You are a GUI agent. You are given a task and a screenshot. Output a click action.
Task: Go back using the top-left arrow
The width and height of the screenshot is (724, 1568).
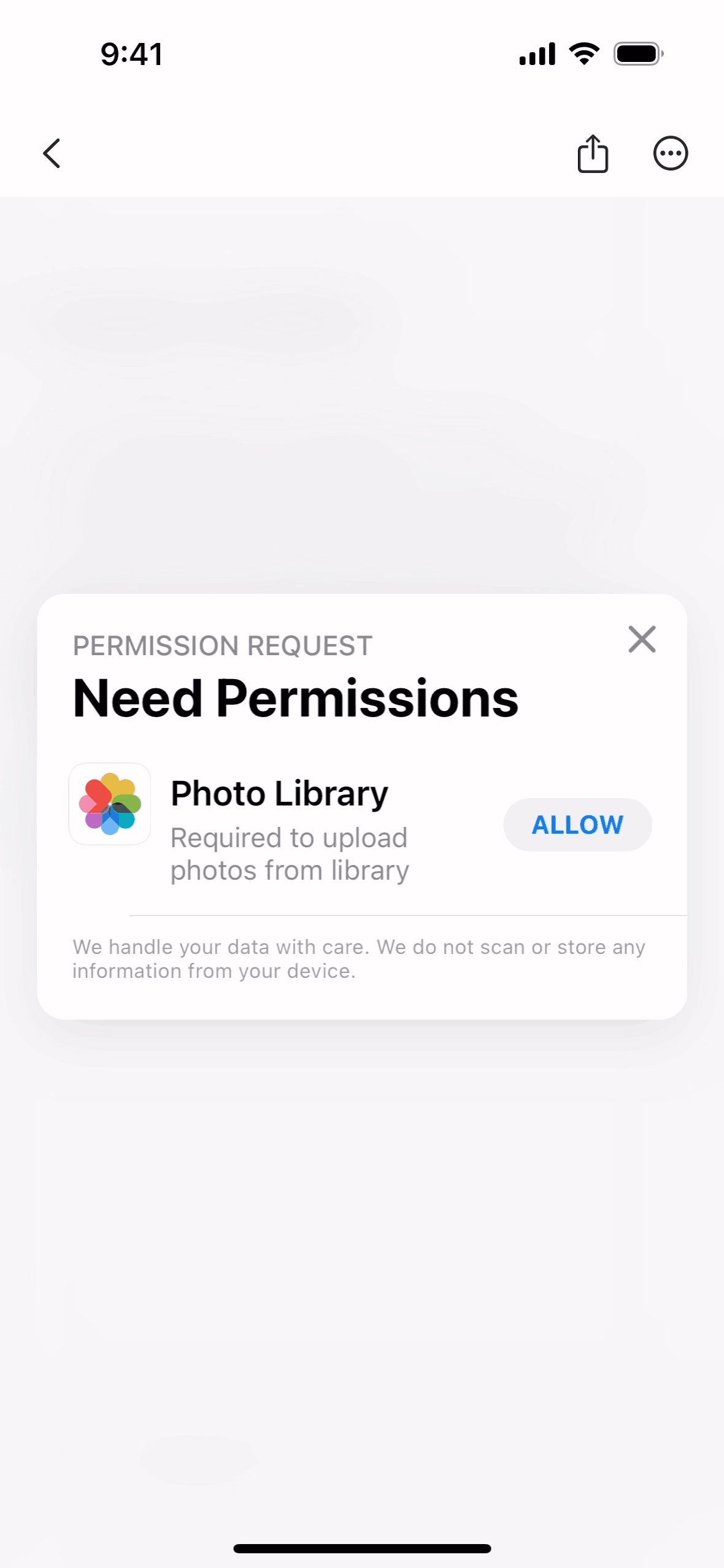pyautogui.click(x=52, y=153)
